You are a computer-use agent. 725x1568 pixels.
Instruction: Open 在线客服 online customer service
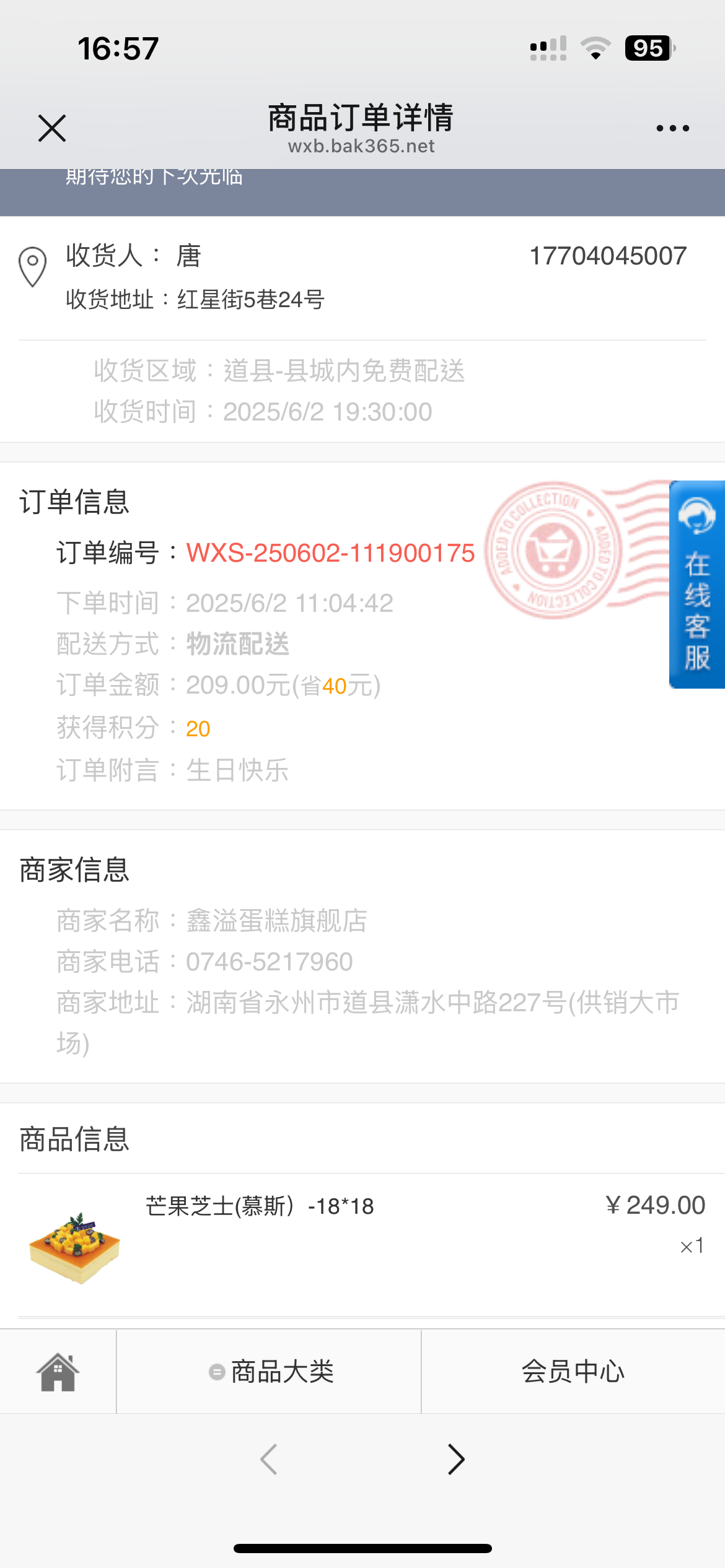pyautogui.click(x=697, y=584)
